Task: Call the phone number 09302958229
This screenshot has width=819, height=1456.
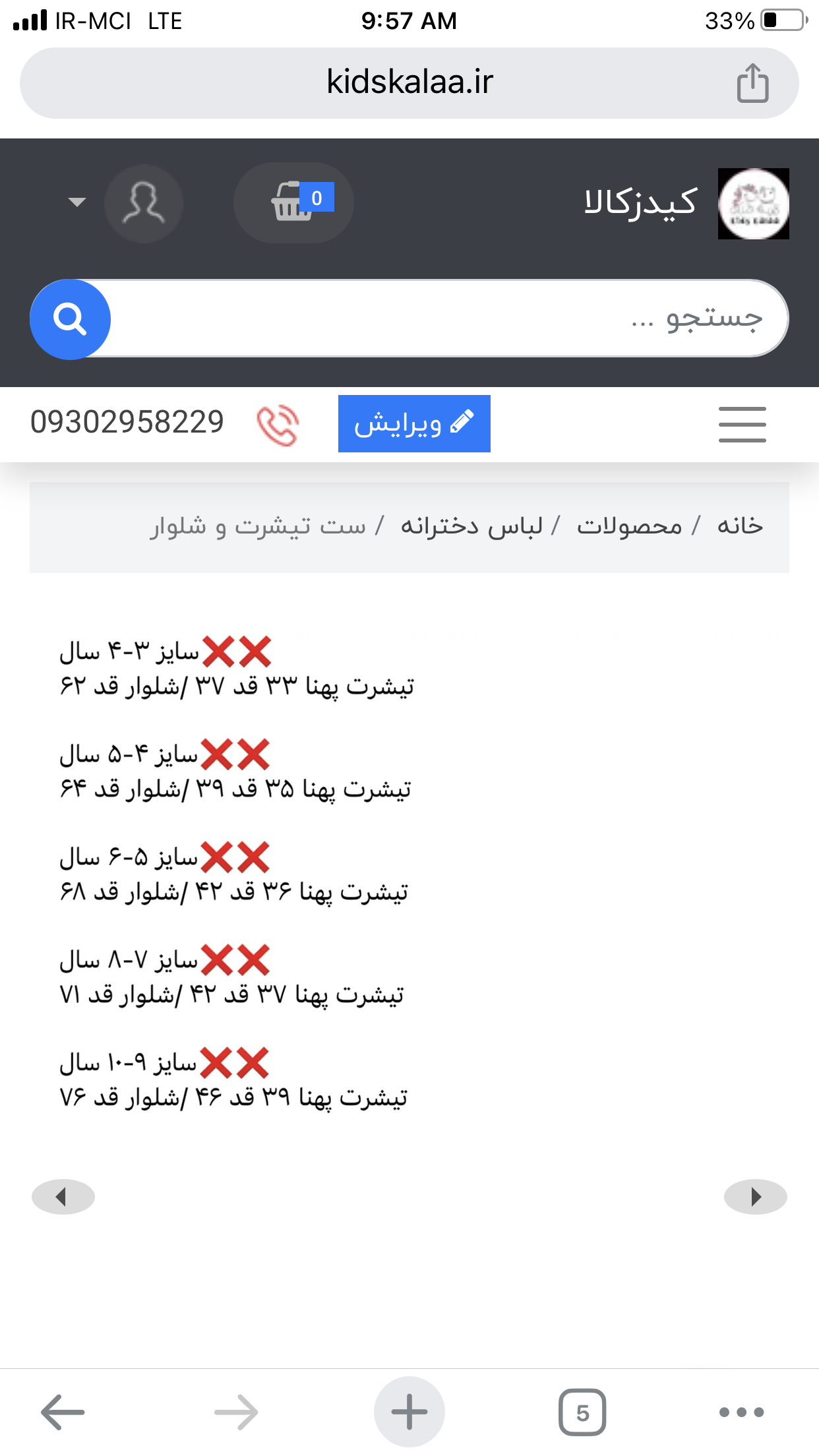Action: click(127, 423)
